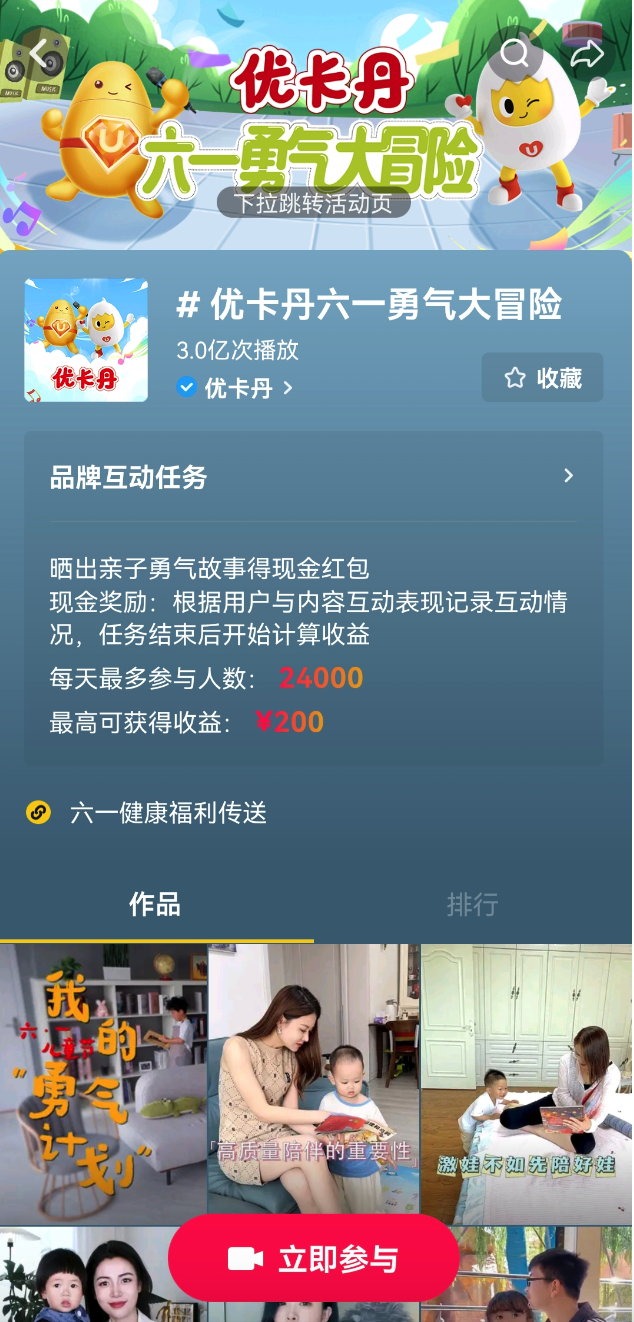Tap the 收藏 favorite button

(542, 378)
